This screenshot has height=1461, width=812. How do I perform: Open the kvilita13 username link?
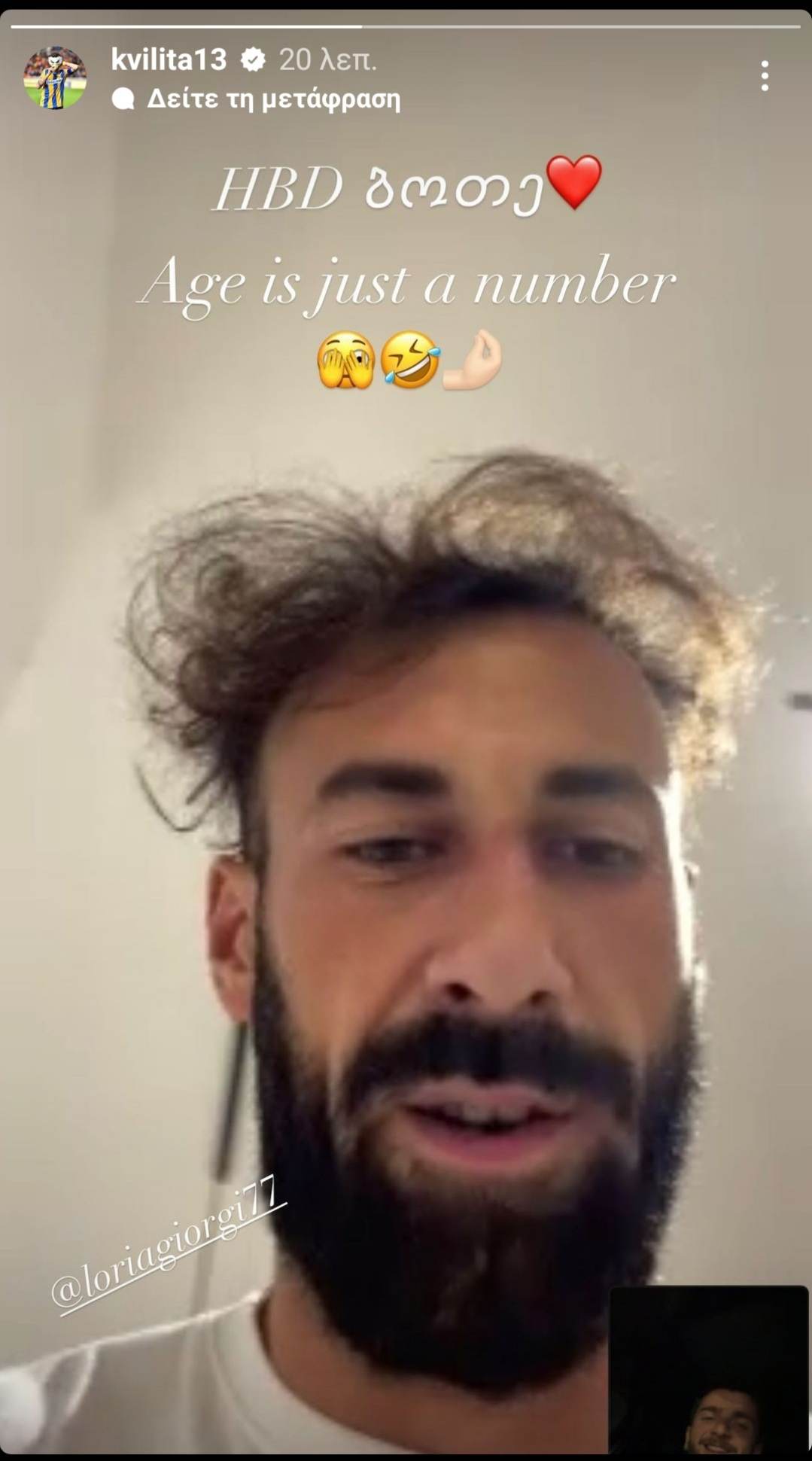coord(169,59)
